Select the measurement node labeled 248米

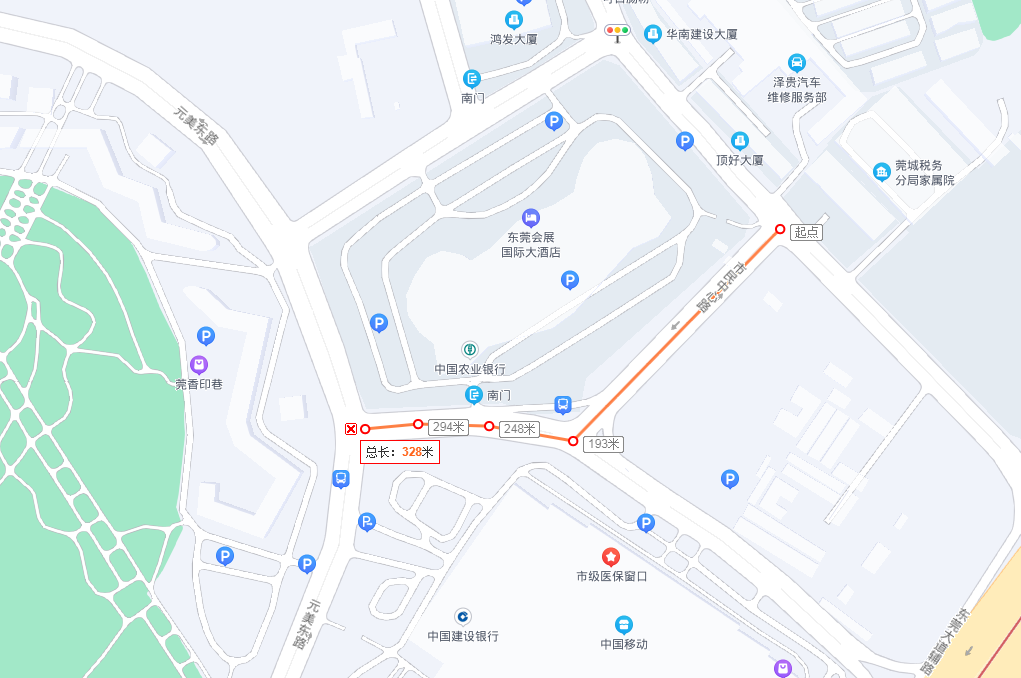[489, 427]
